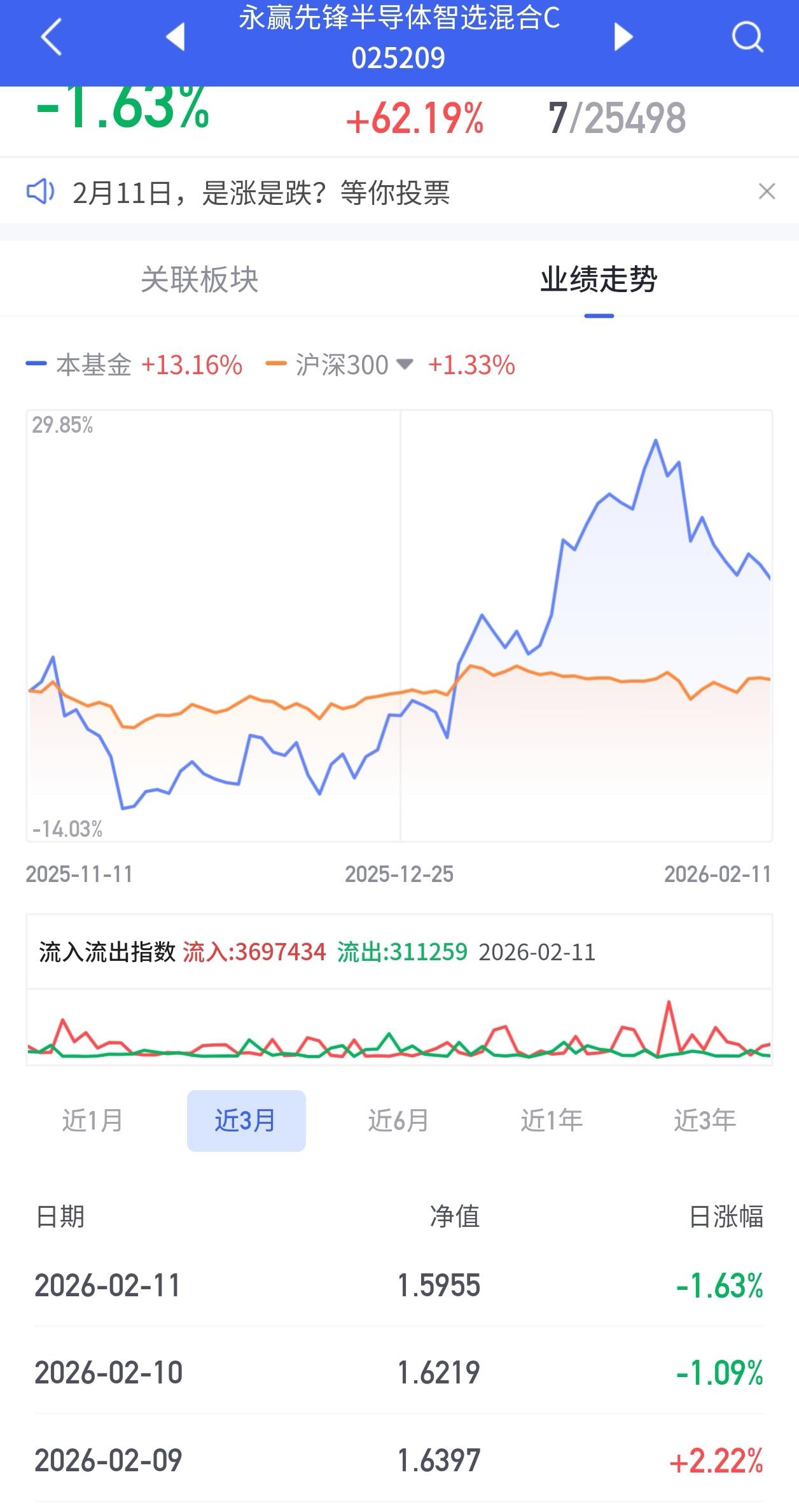799x1512 pixels.
Task: Switch to the previous fund
Action: point(176,37)
